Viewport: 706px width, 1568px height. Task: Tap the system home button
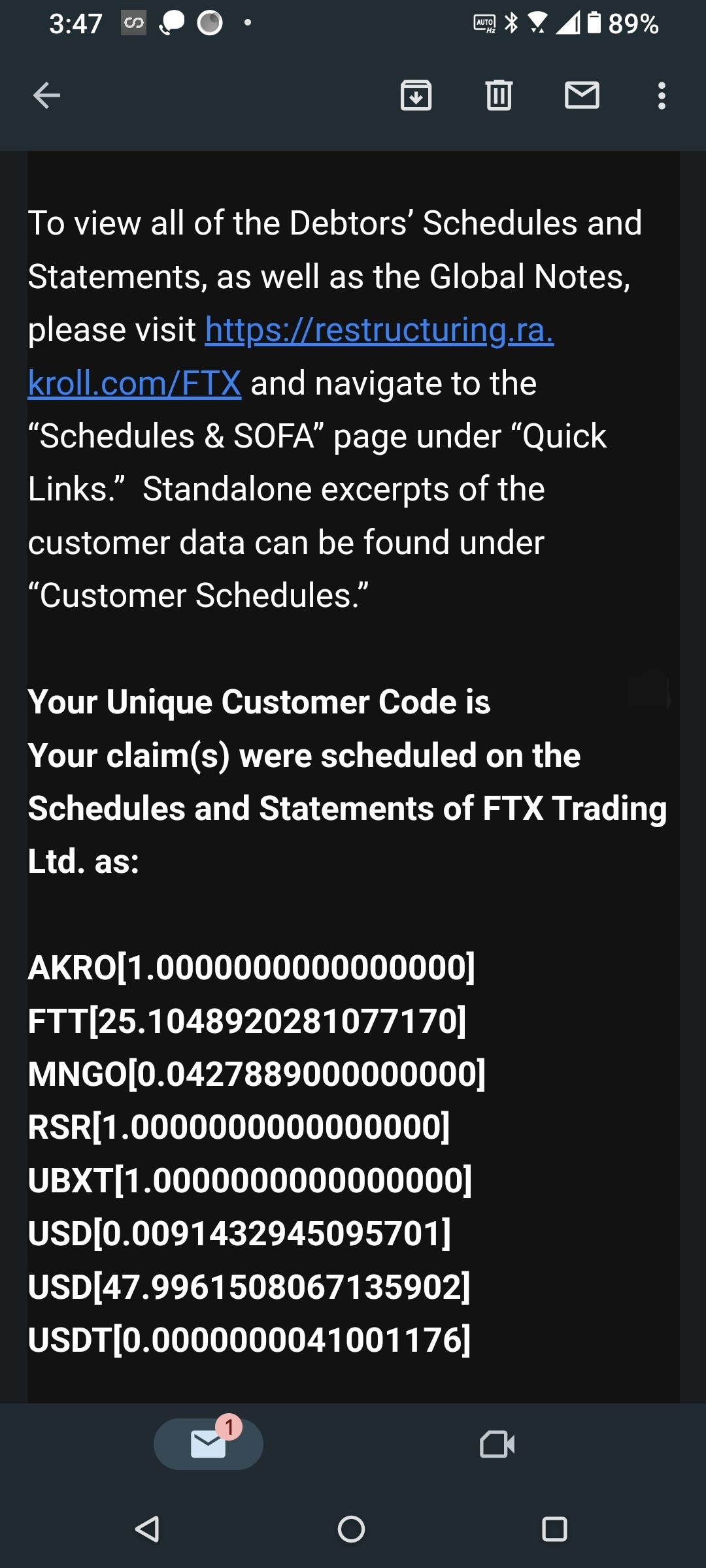coord(351,1529)
